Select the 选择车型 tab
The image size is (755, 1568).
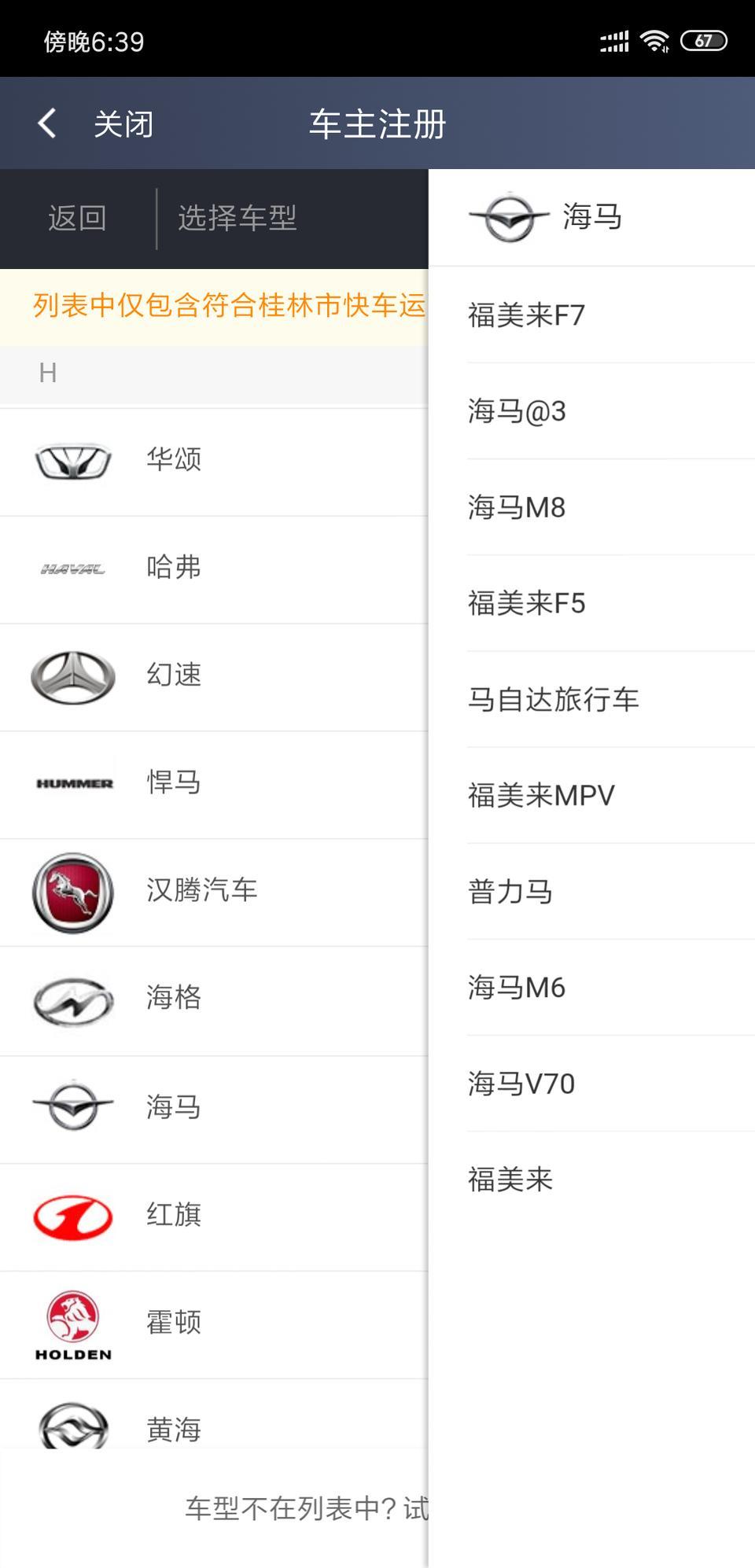238,219
